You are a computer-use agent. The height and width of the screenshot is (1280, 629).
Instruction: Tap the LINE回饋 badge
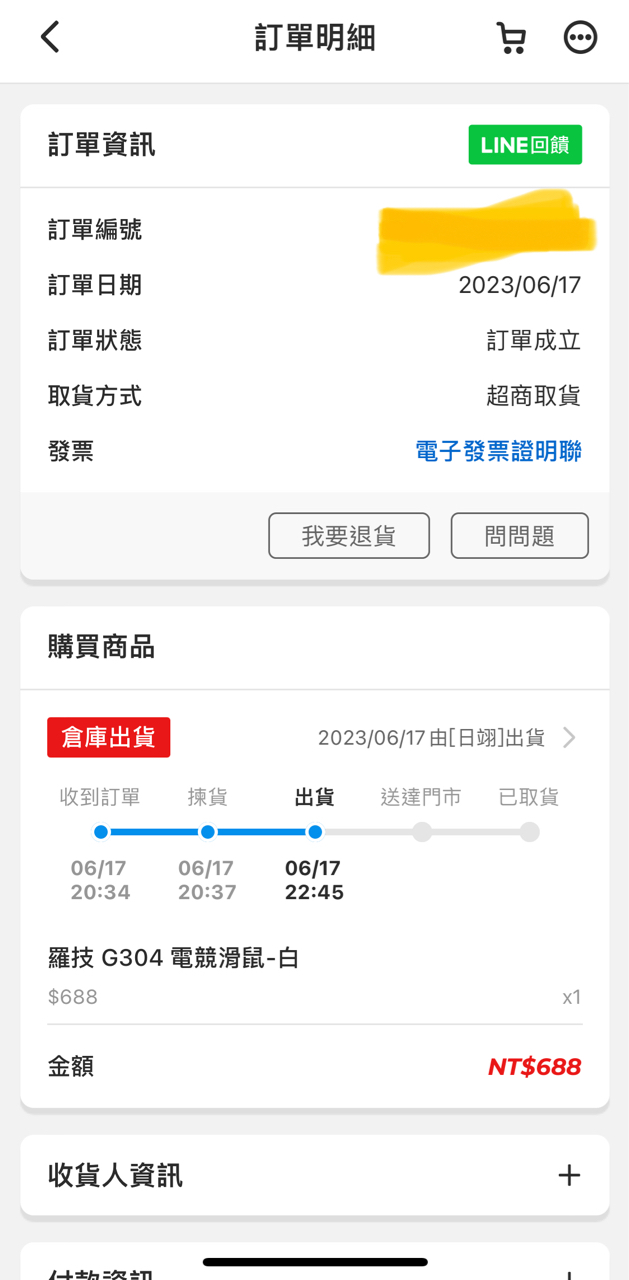click(525, 145)
